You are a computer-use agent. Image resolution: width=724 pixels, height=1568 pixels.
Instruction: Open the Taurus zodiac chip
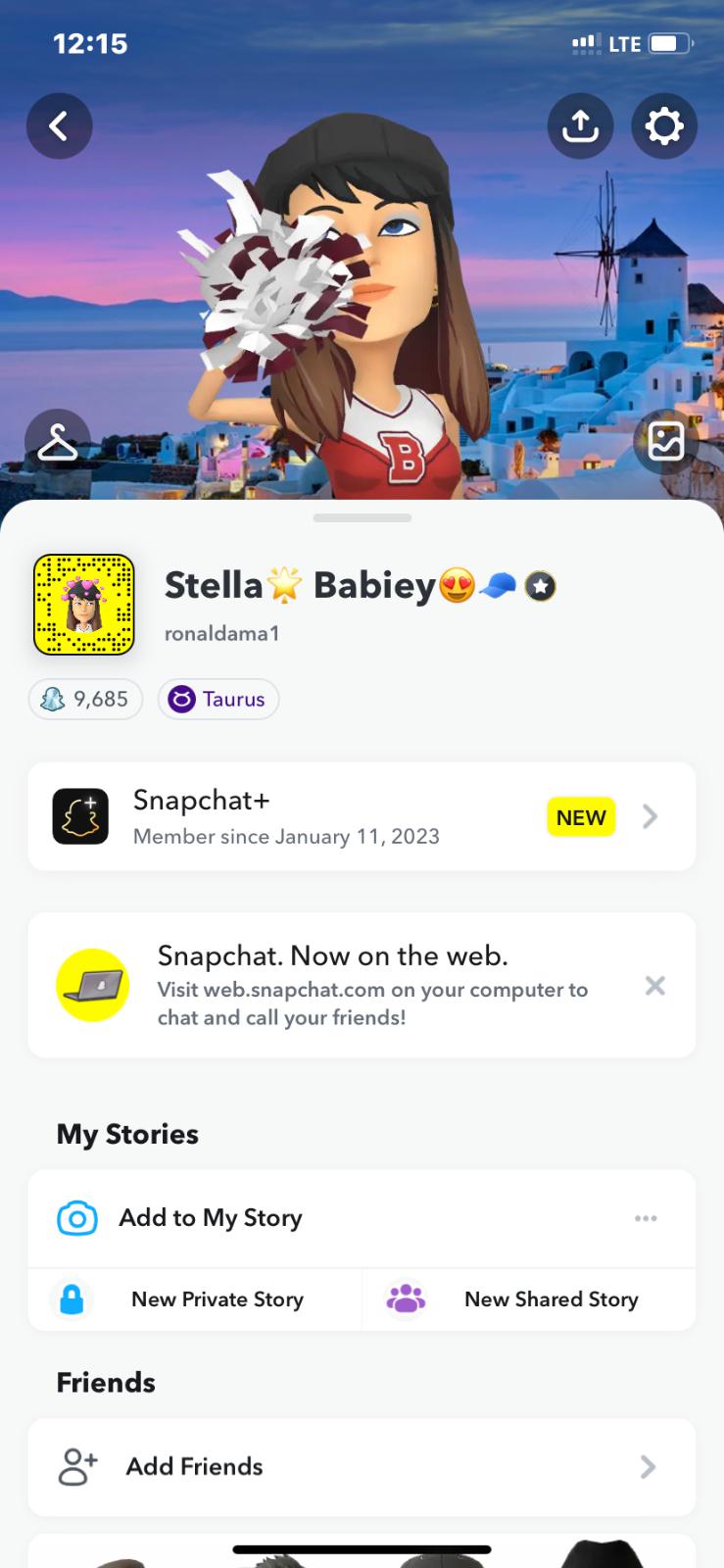click(x=218, y=699)
